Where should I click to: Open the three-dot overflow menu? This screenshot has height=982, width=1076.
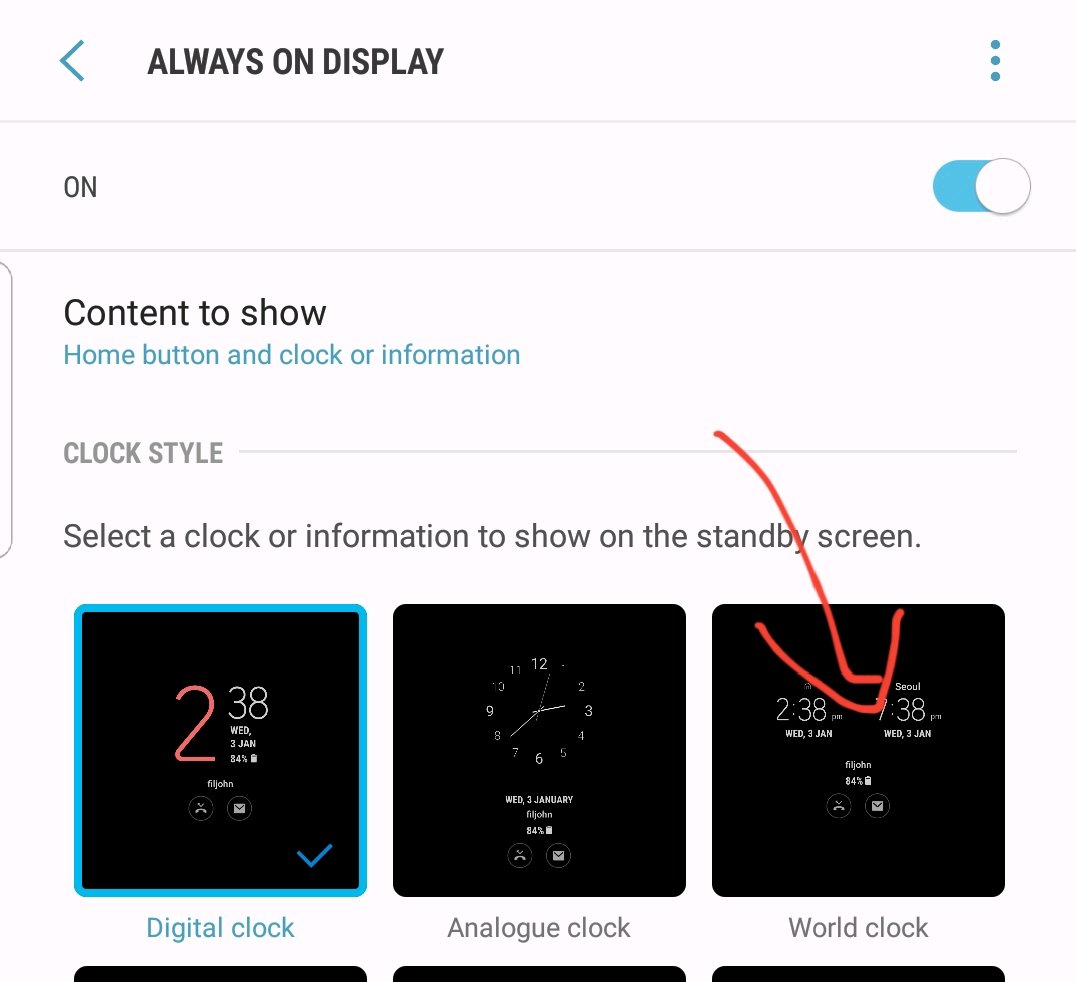(x=994, y=61)
